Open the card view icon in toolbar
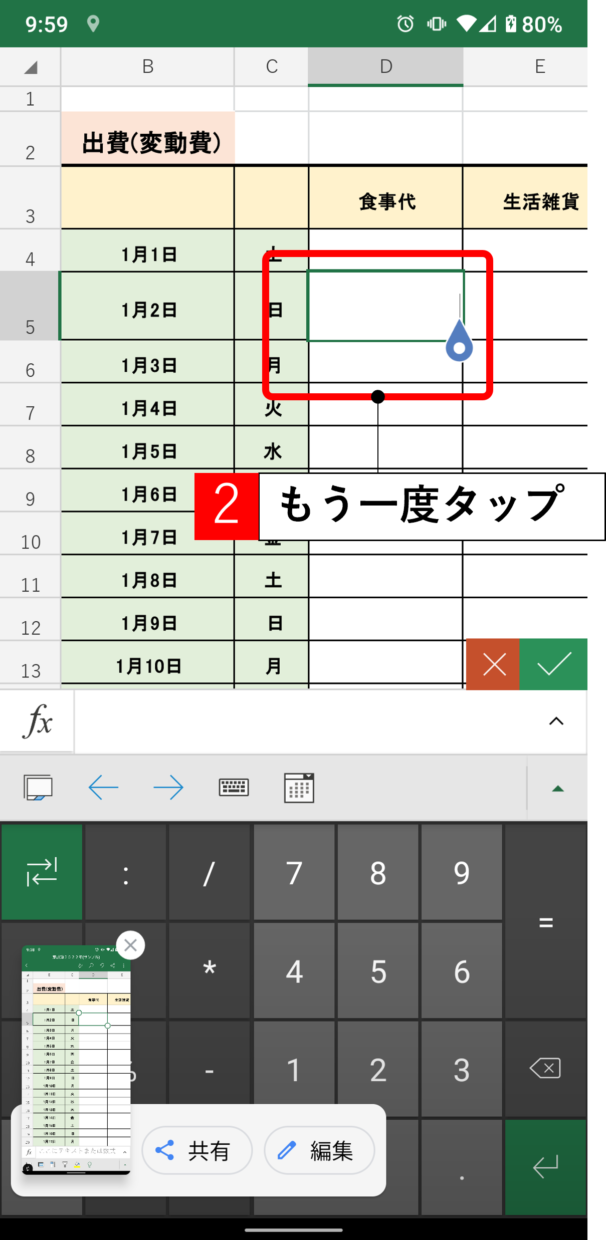The height and width of the screenshot is (1240, 606). (38, 788)
